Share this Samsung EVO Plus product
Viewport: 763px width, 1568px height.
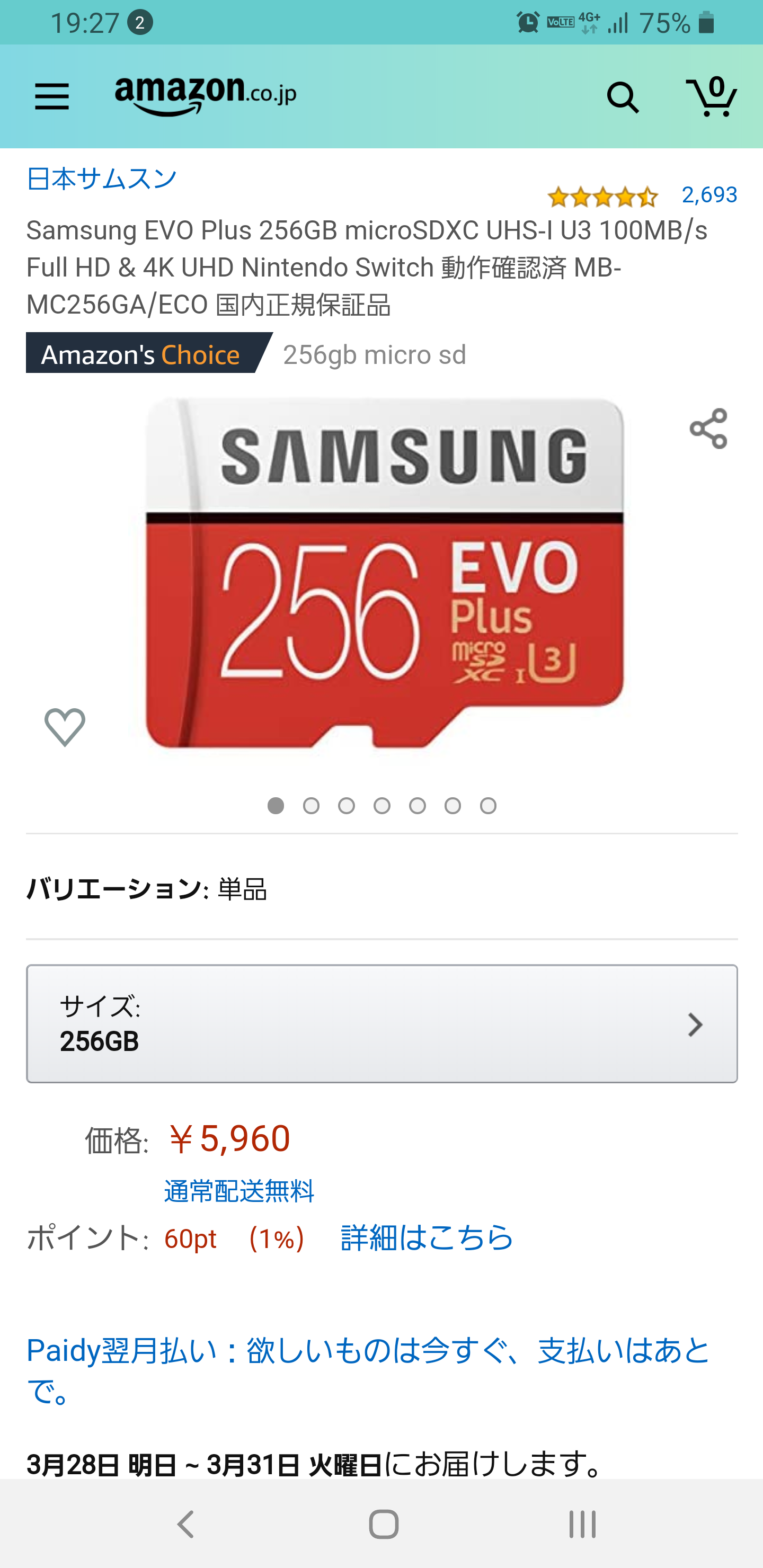708,429
